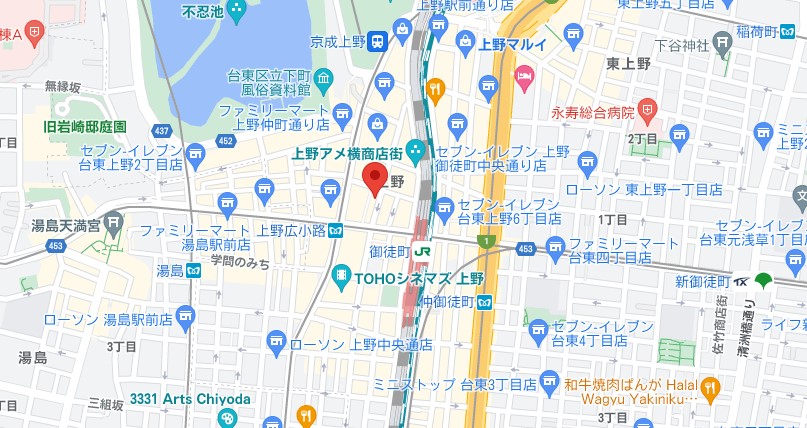Open the 上野マルイ shopping marker

(465, 42)
